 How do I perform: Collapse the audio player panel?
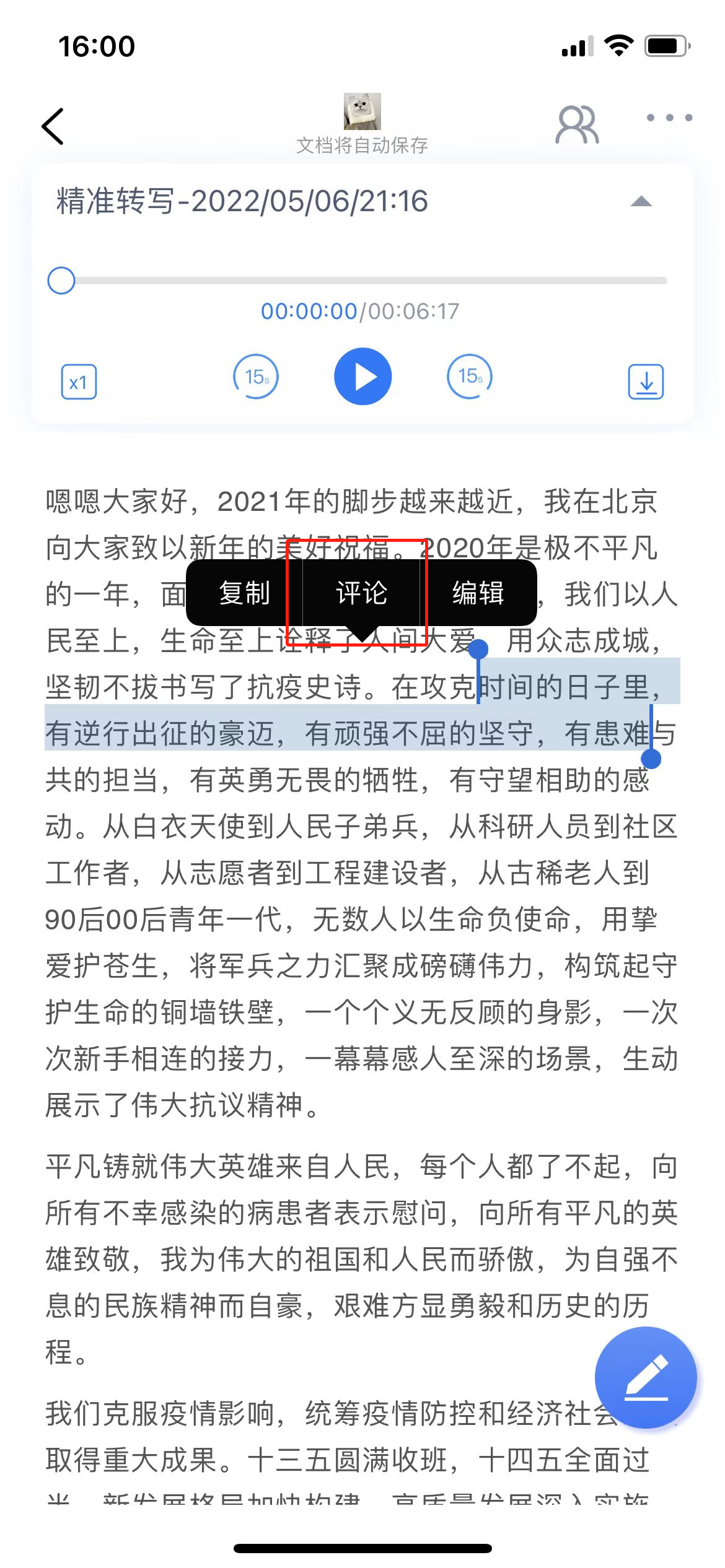(x=641, y=201)
